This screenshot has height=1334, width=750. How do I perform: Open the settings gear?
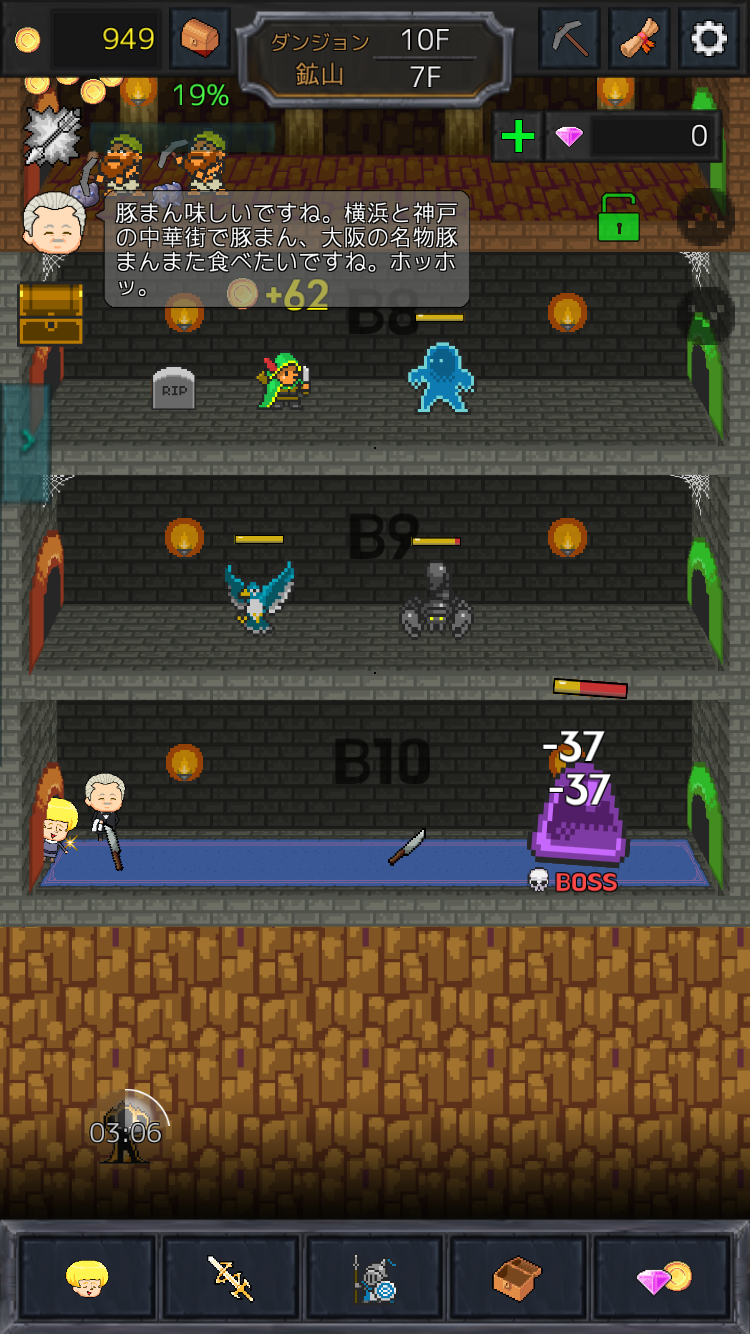[x=709, y=39]
